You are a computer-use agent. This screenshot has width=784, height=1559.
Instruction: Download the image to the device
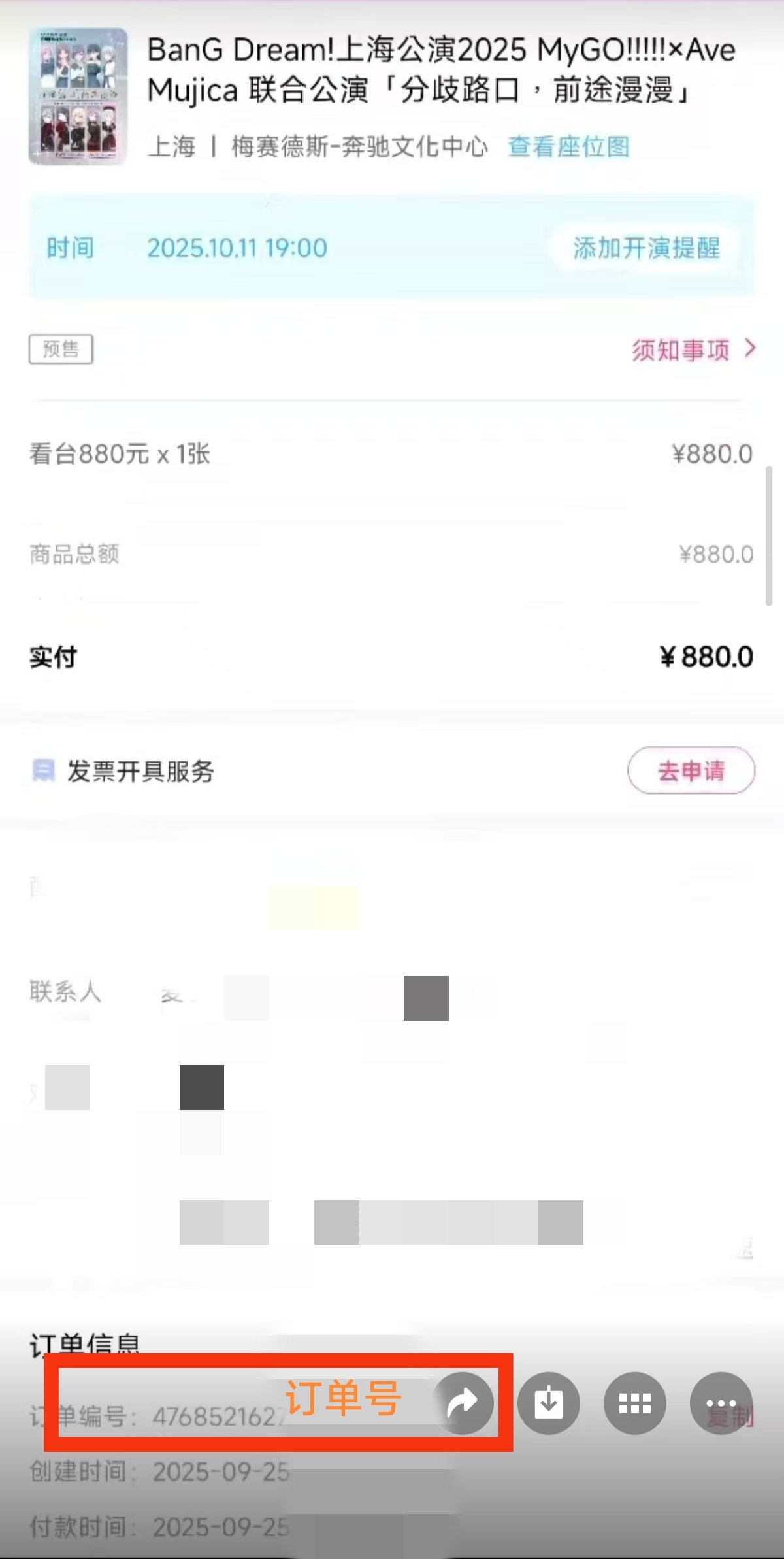pos(549,1403)
